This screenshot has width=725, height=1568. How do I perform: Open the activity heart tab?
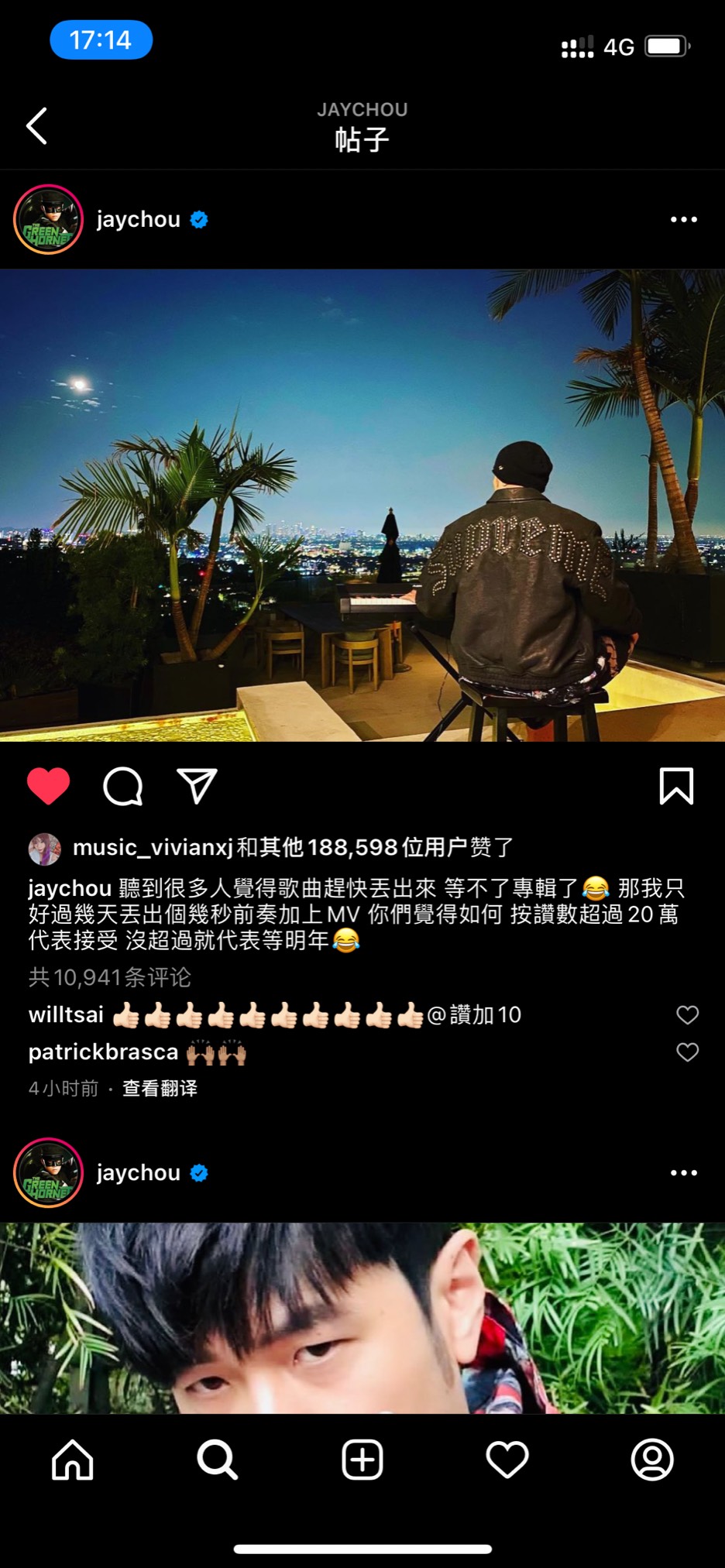point(507,1460)
